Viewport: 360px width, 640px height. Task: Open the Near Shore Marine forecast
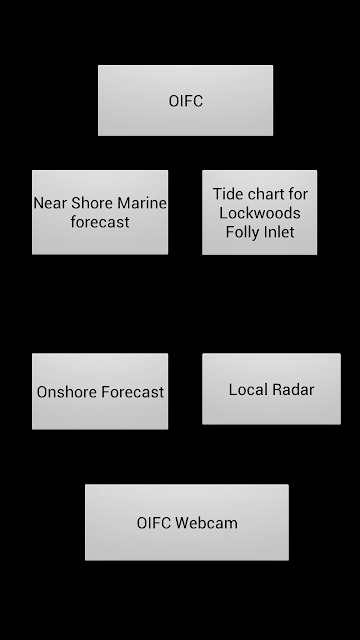[x=100, y=212]
